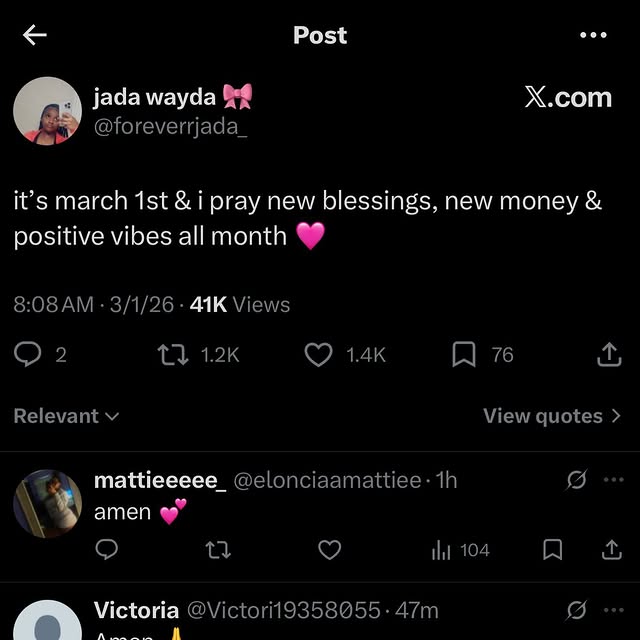
Task: Like mattieeeee_'s amen comment
Action: click(x=329, y=549)
